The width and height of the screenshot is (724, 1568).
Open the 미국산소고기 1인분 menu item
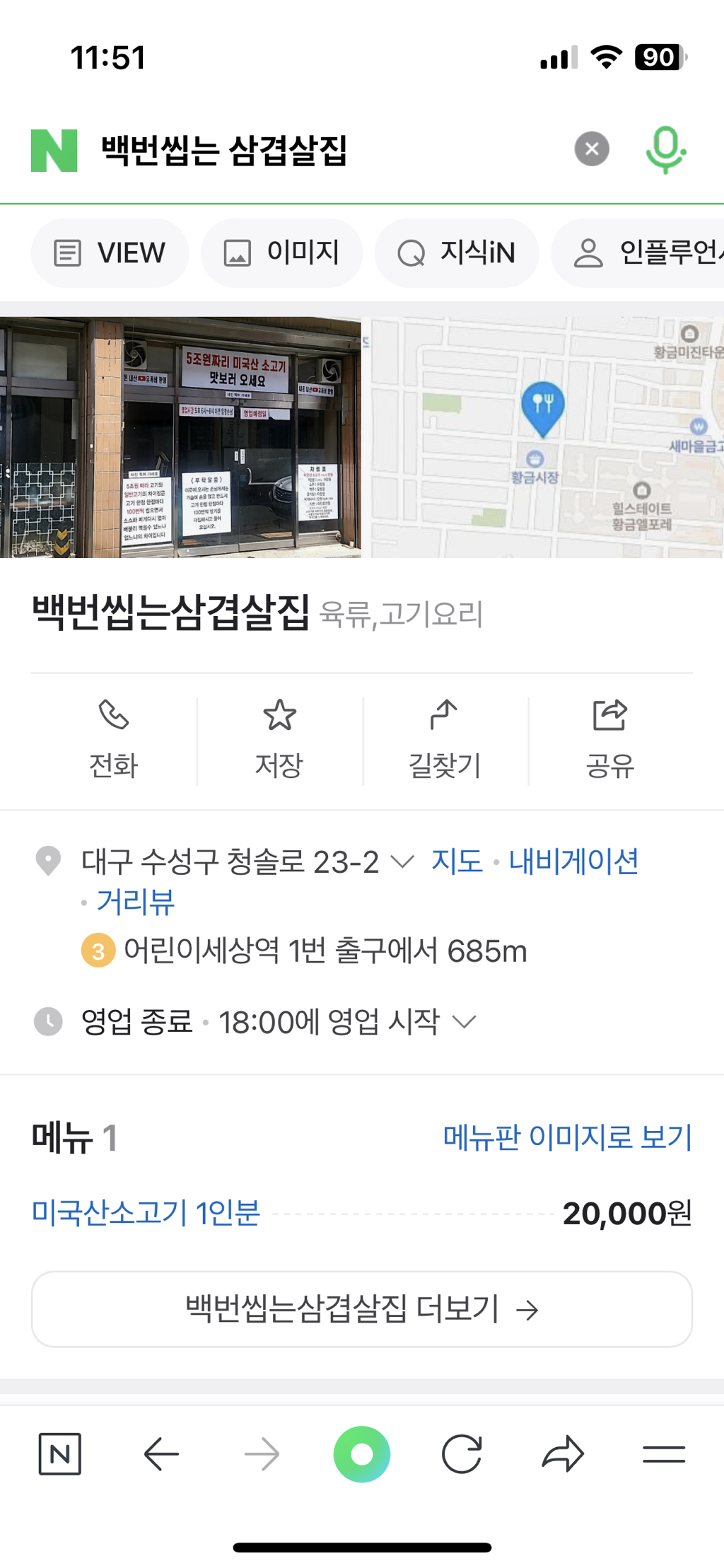(146, 1212)
